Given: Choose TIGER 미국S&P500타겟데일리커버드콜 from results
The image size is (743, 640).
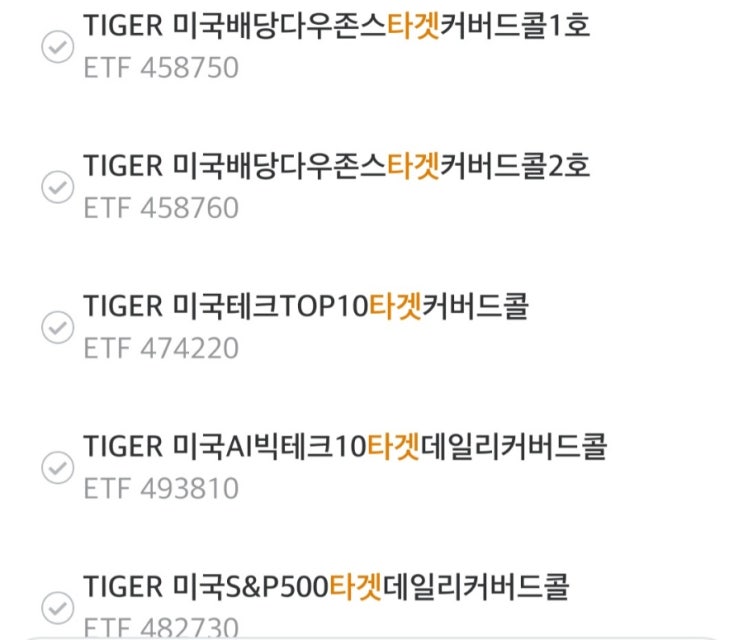Looking at the screenshot, I should (x=326, y=586).
